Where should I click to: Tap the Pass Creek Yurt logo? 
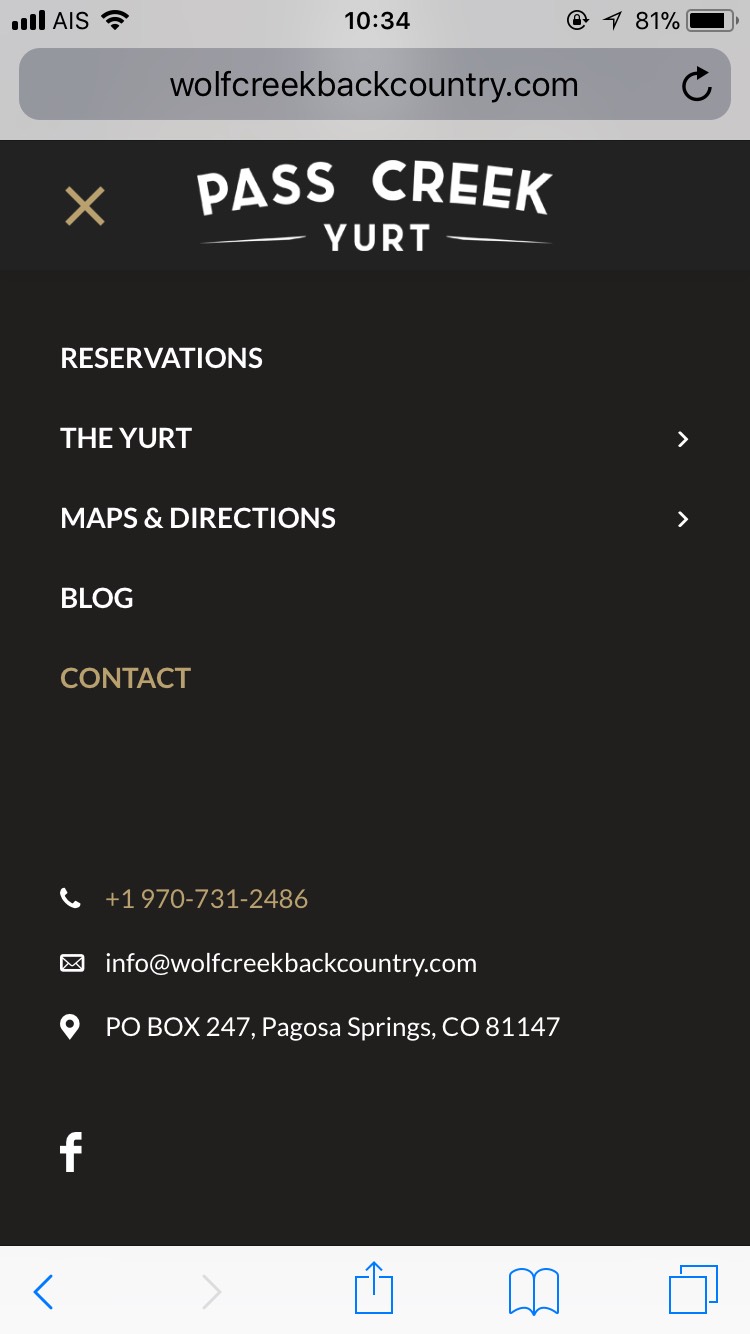coord(375,205)
